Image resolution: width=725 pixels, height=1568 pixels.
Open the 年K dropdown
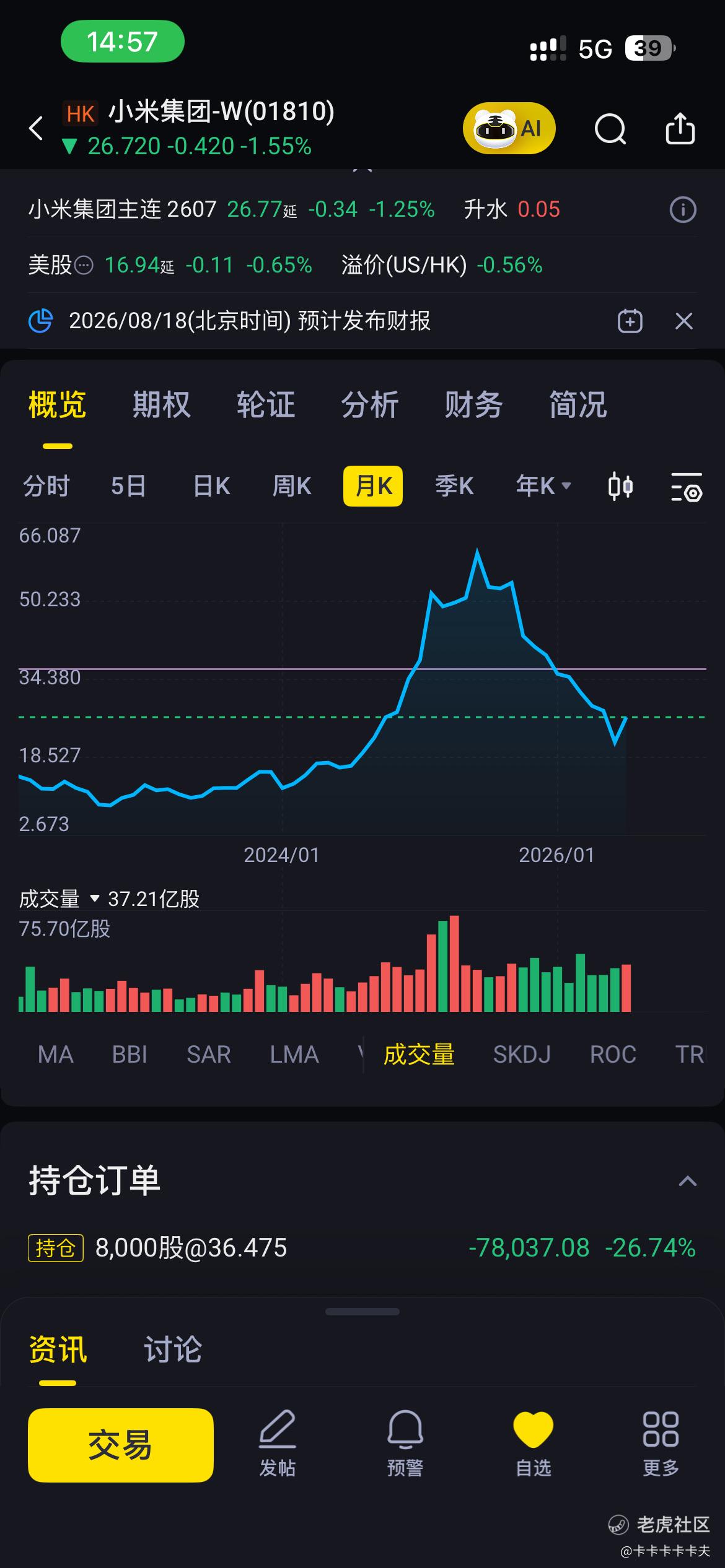pyautogui.click(x=543, y=486)
